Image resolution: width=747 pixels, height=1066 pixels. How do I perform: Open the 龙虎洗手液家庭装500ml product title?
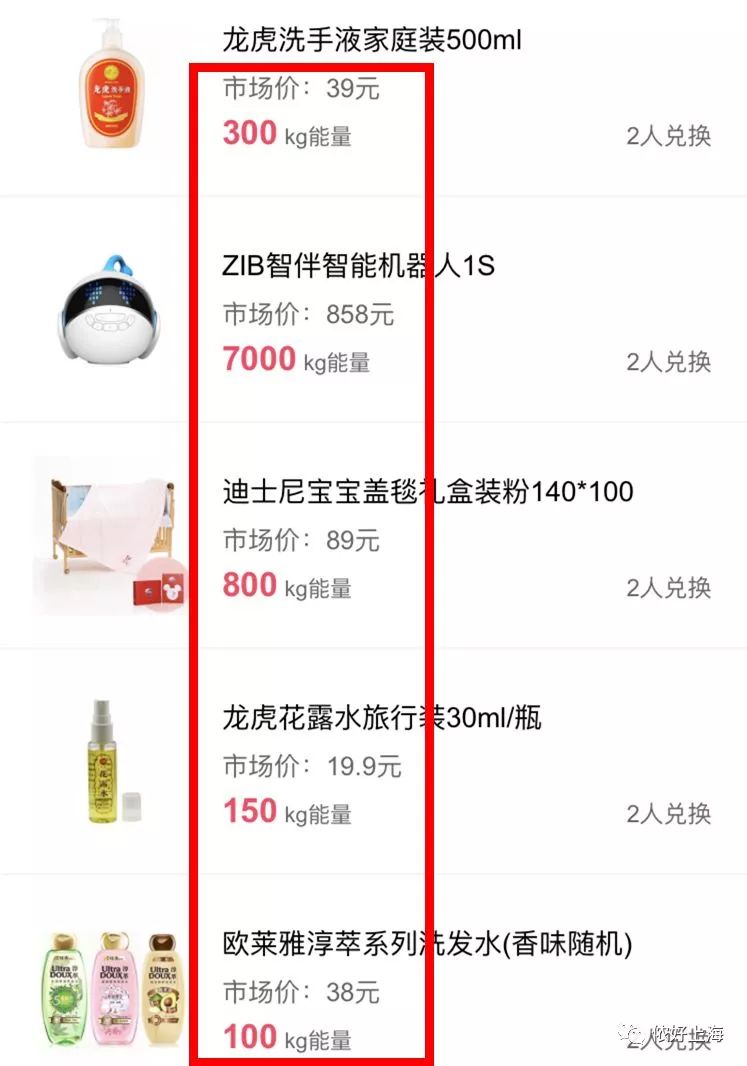(370, 39)
